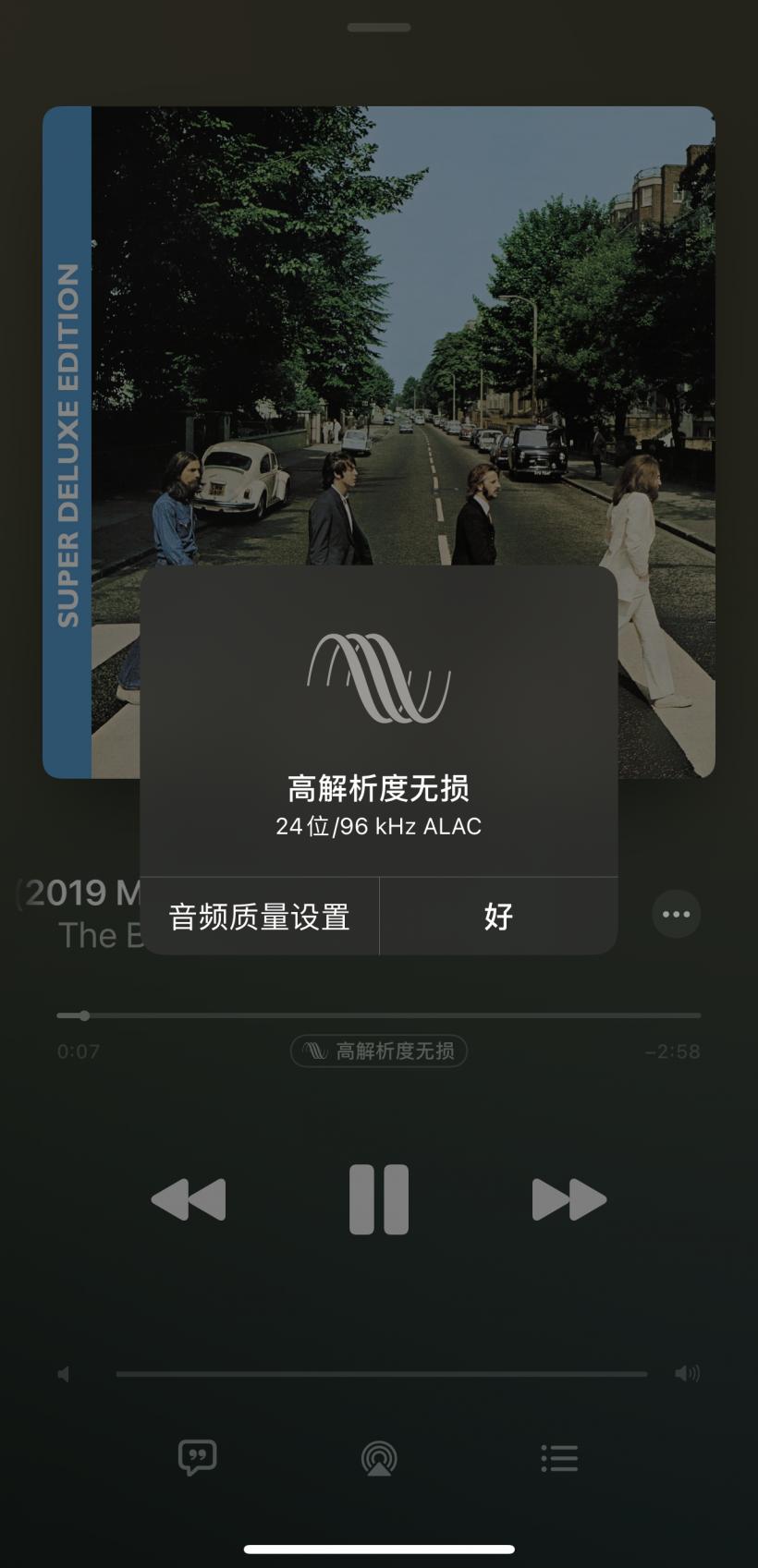Tap the home indicator bar
The image size is (758, 1568).
(x=379, y=1549)
